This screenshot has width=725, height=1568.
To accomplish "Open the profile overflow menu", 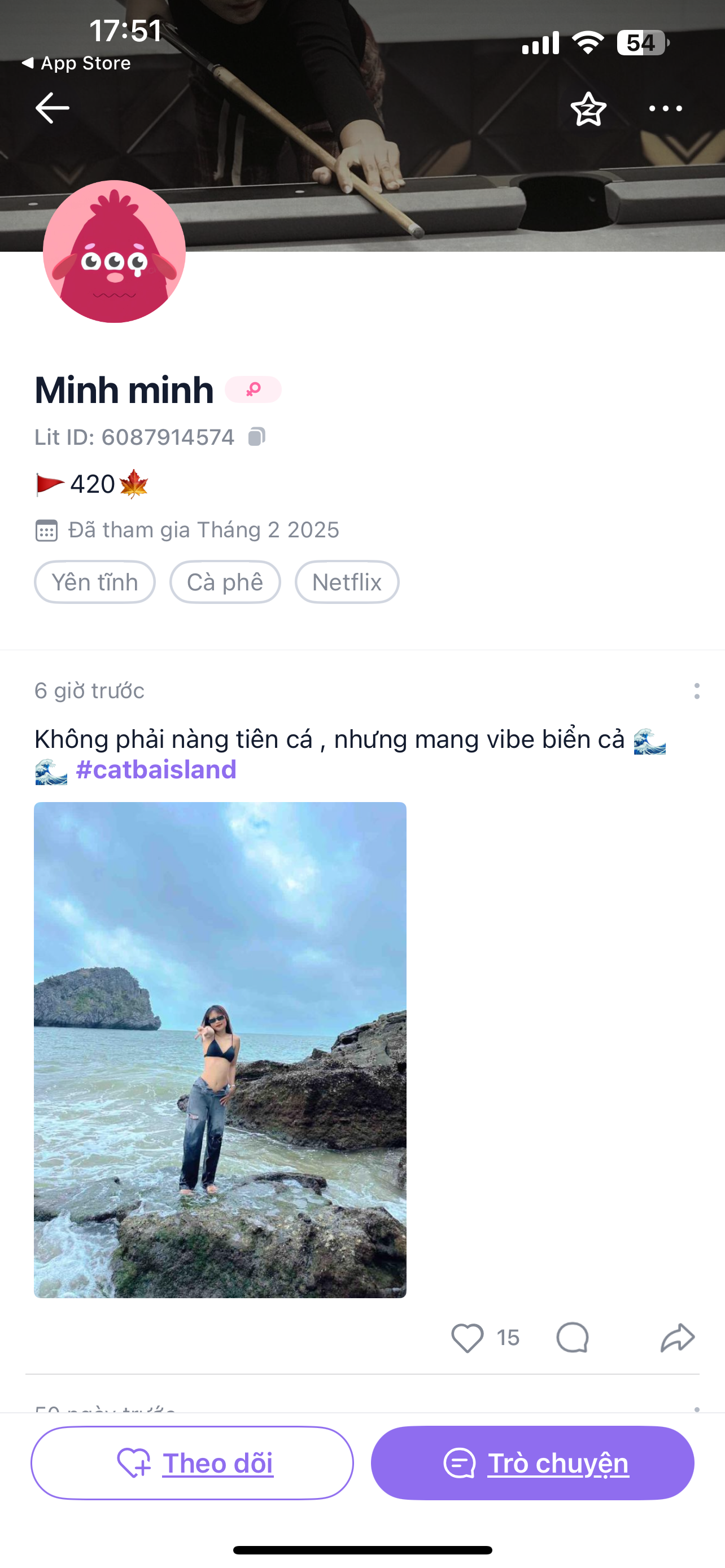I will pyautogui.click(x=665, y=109).
